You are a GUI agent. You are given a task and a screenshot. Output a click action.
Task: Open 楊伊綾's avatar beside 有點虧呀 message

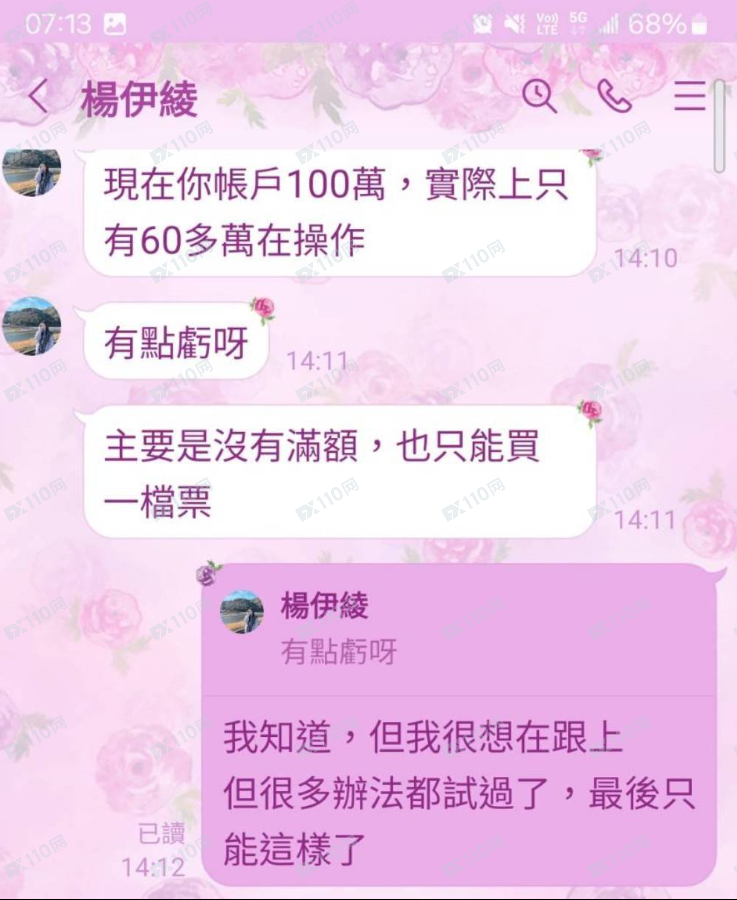click(31, 326)
